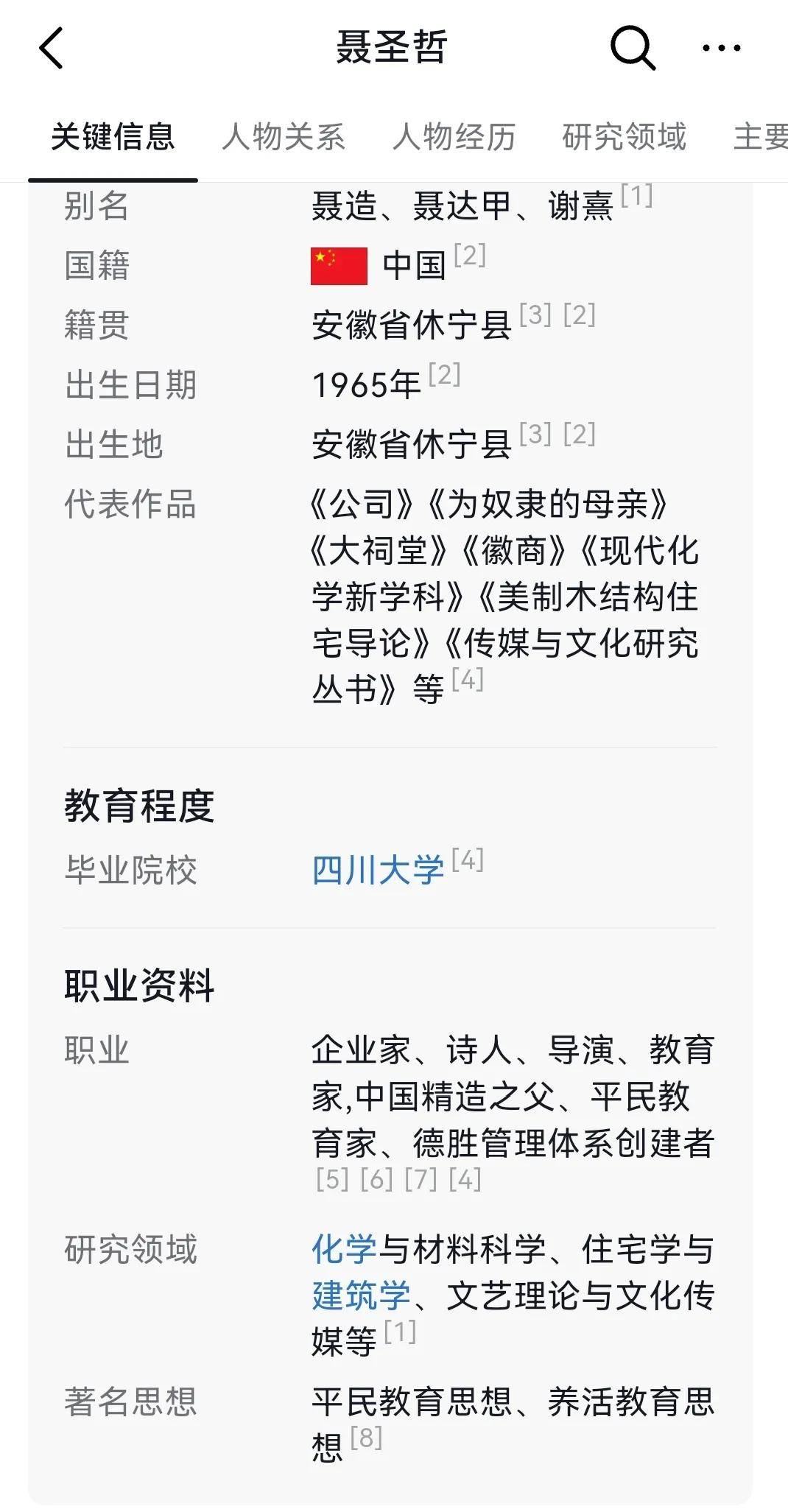Open the three-dot overflow menu
Viewport: 788px width, 1512px height.
pos(721,49)
